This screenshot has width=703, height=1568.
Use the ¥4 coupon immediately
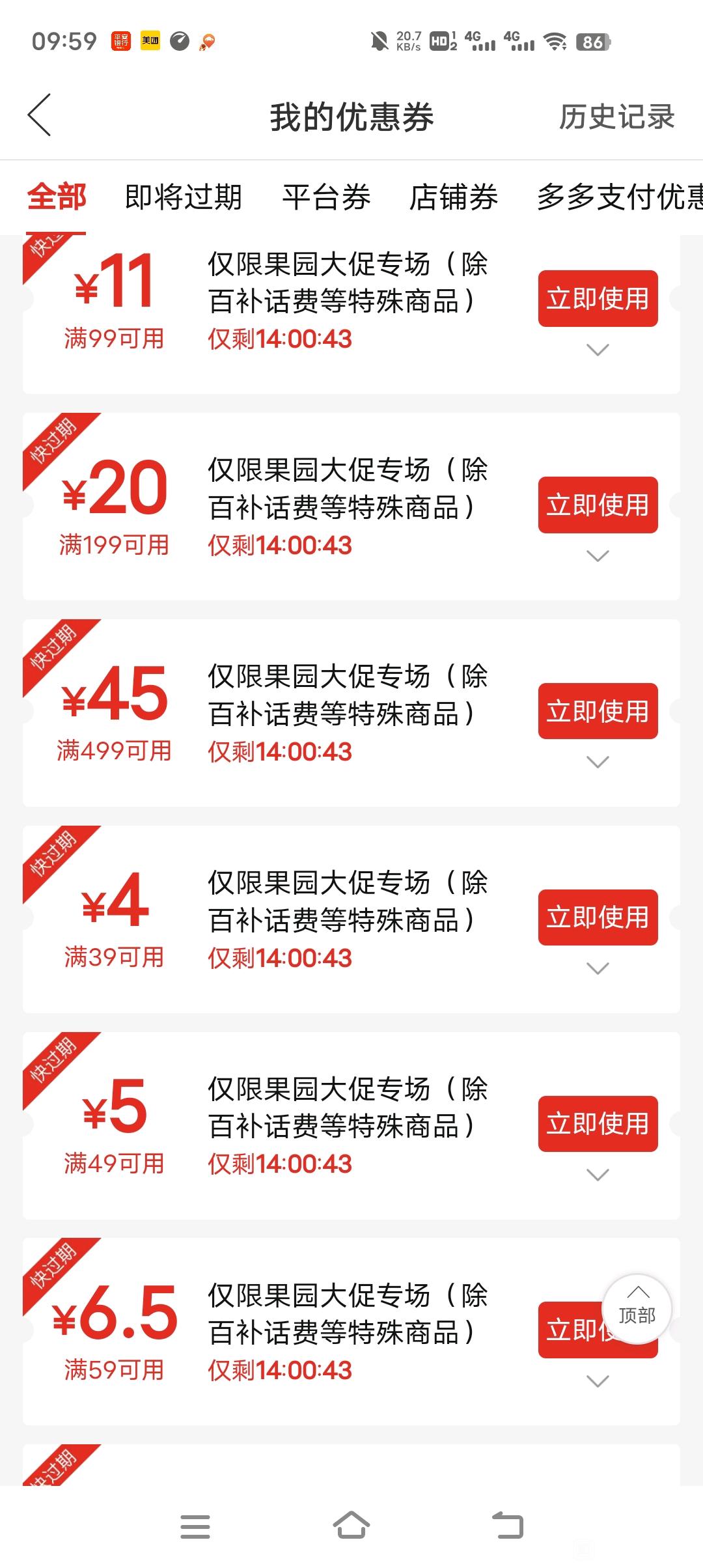click(598, 917)
